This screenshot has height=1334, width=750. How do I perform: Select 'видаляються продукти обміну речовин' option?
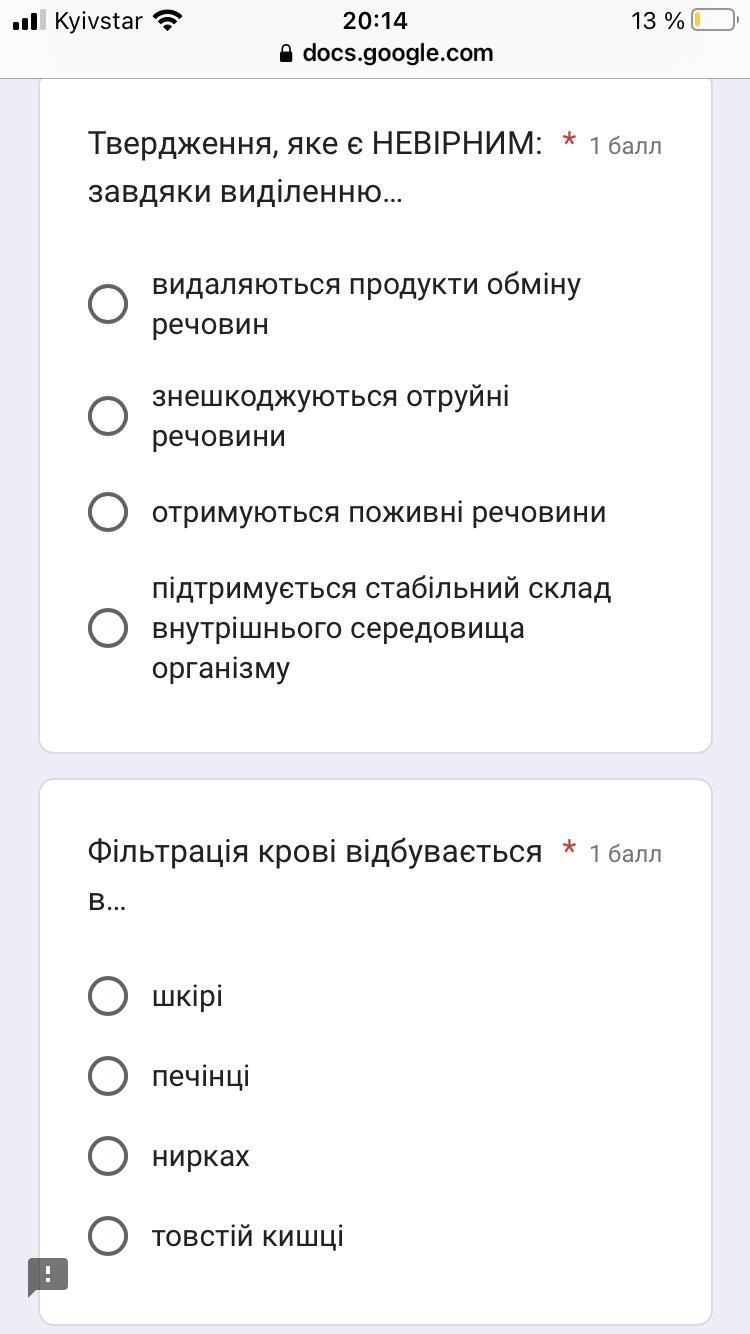108,304
